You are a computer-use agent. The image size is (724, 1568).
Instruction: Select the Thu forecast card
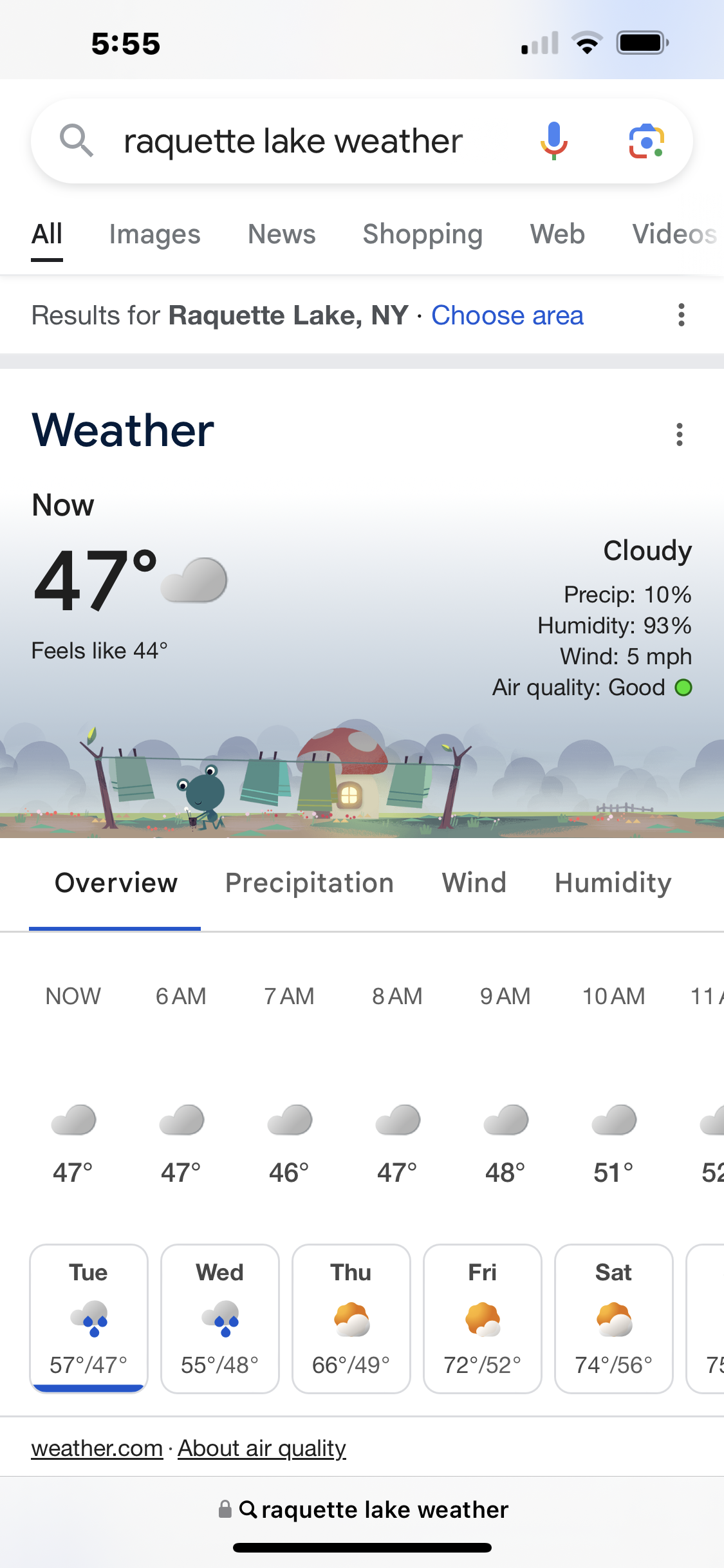point(351,1318)
